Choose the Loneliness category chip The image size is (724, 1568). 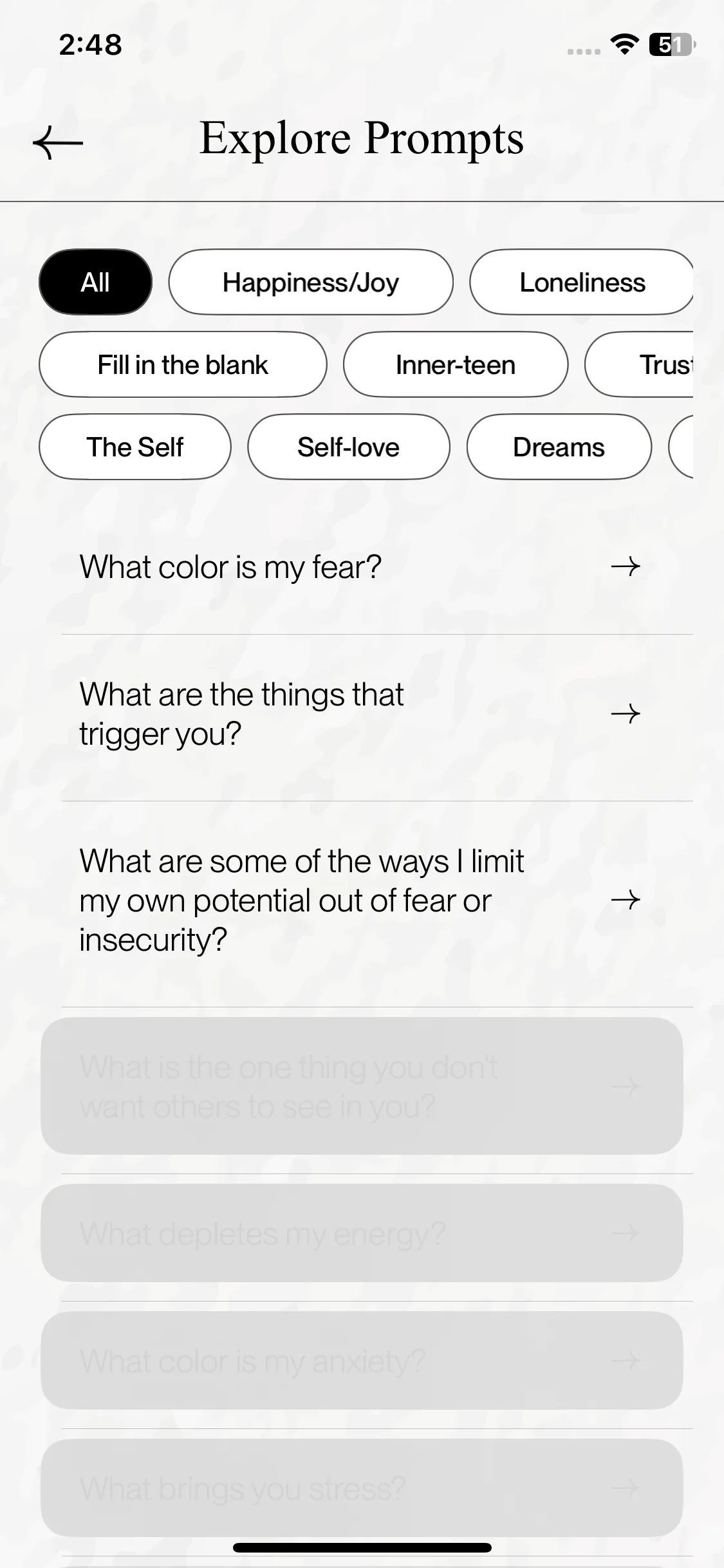582,282
